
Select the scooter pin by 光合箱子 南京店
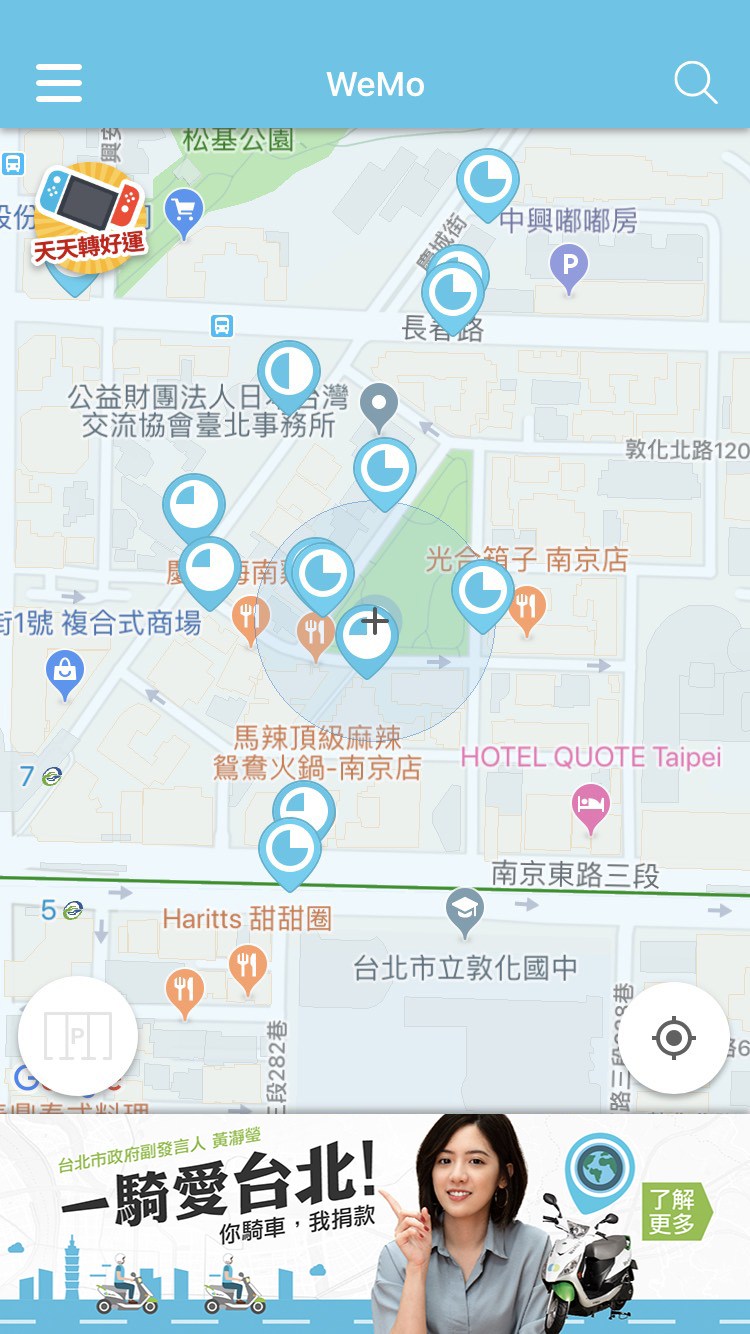(x=482, y=592)
